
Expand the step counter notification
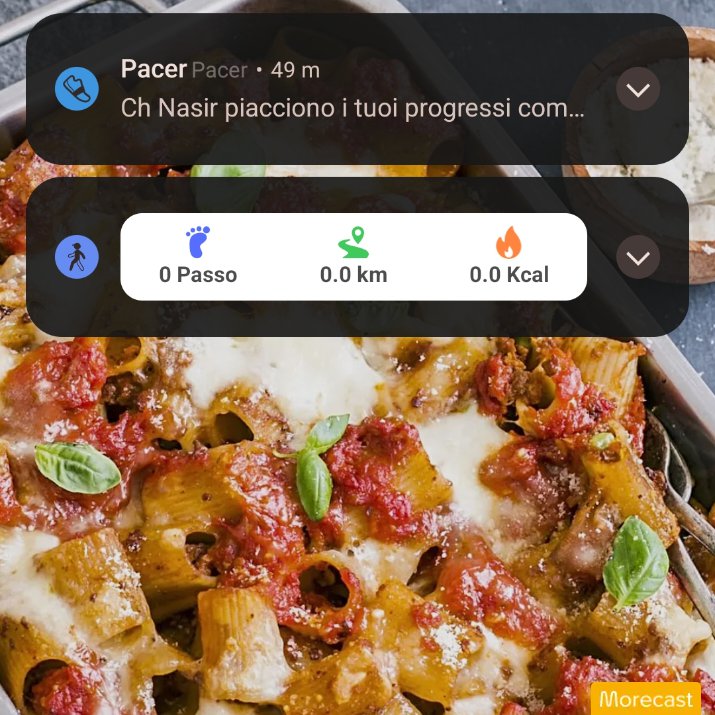pyautogui.click(x=637, y=257)
